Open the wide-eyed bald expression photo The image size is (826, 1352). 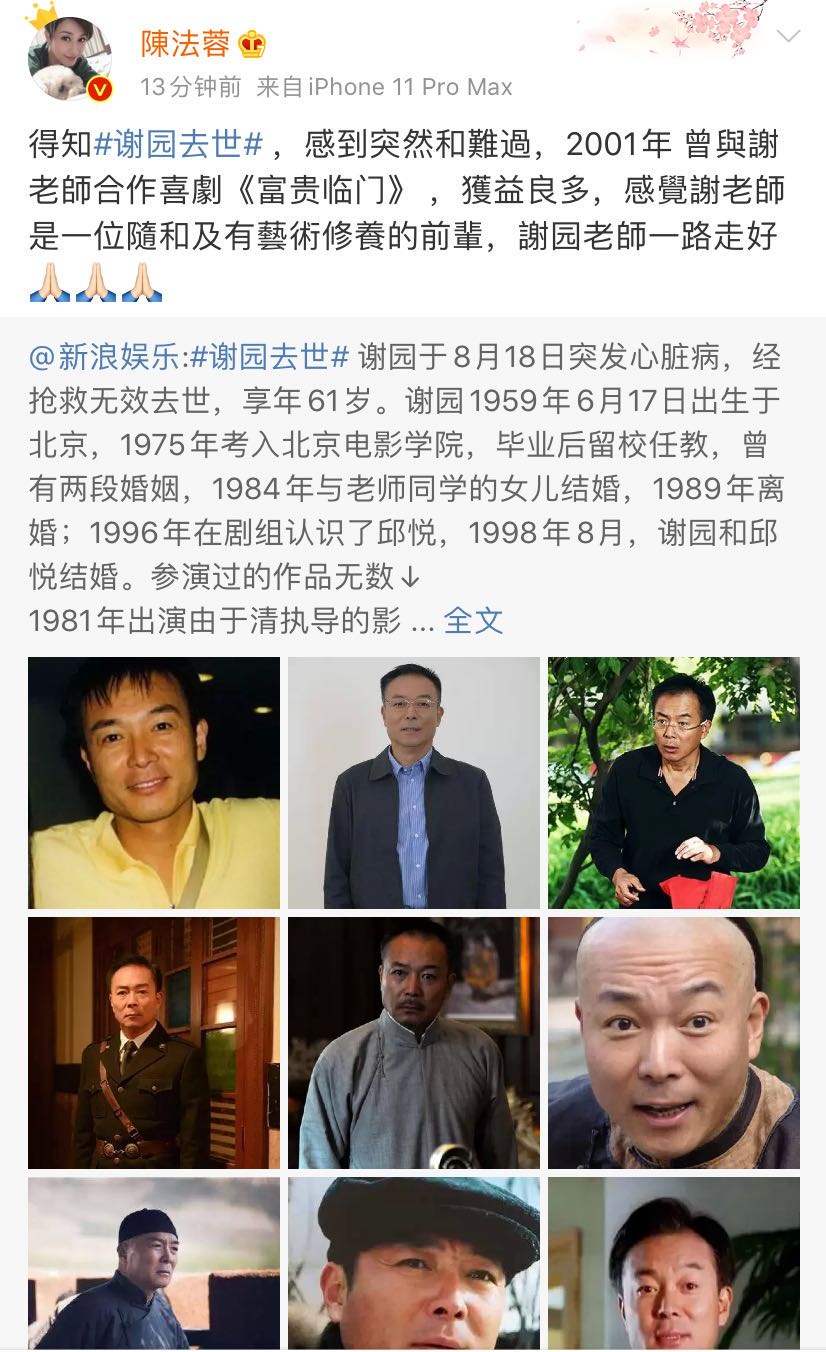click(x=674, y=1044)
